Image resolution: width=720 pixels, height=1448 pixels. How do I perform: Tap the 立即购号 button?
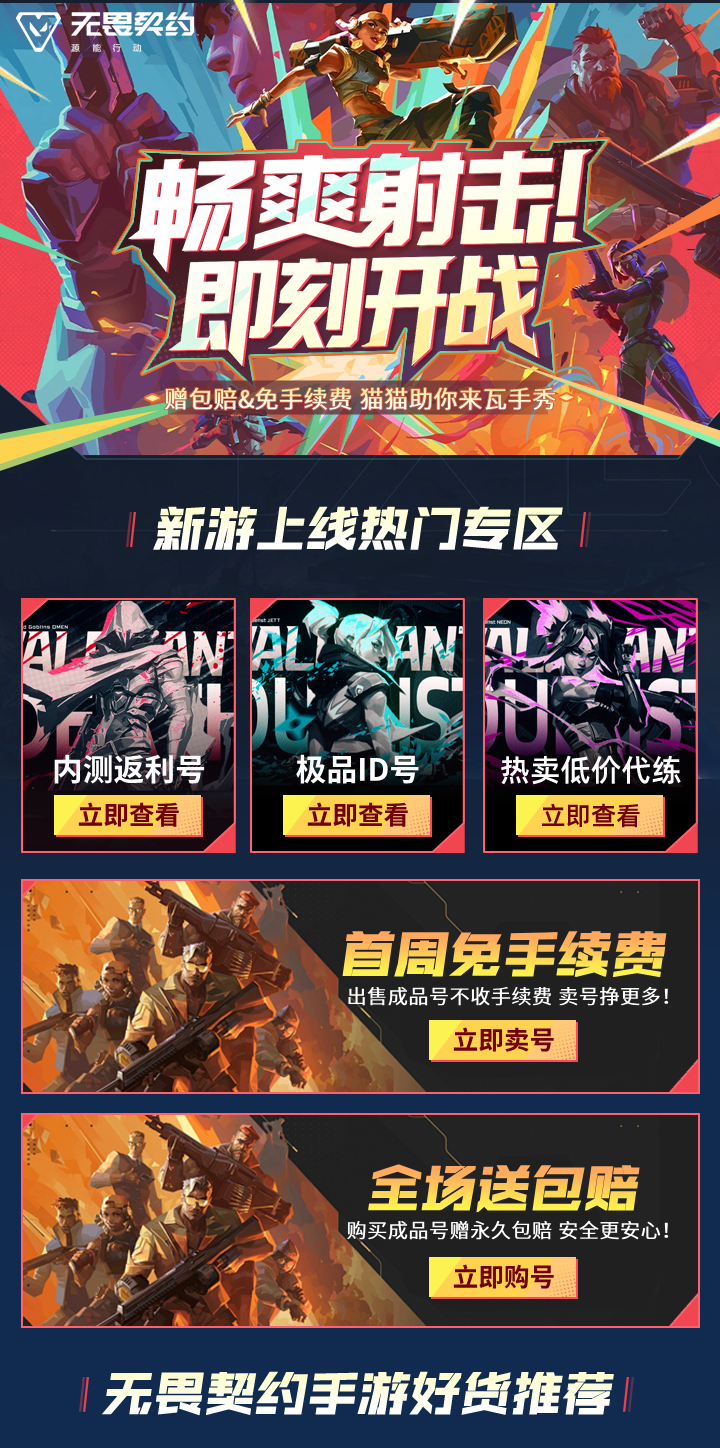click(x=503, y=1277)
